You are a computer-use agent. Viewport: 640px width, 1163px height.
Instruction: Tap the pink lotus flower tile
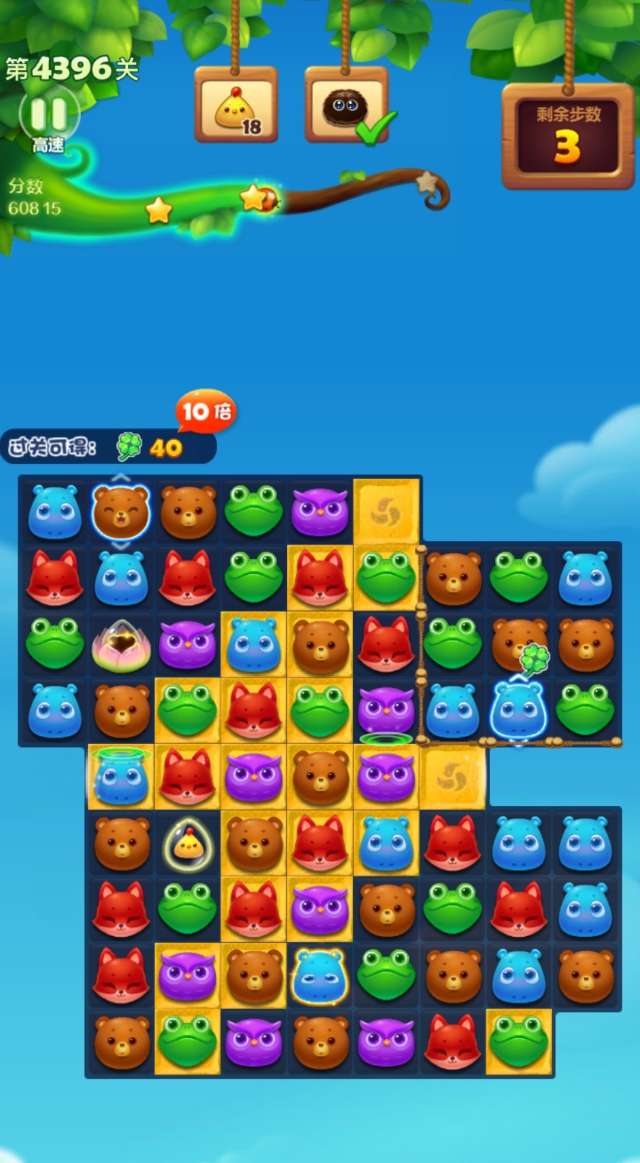[x=121, y=645]
